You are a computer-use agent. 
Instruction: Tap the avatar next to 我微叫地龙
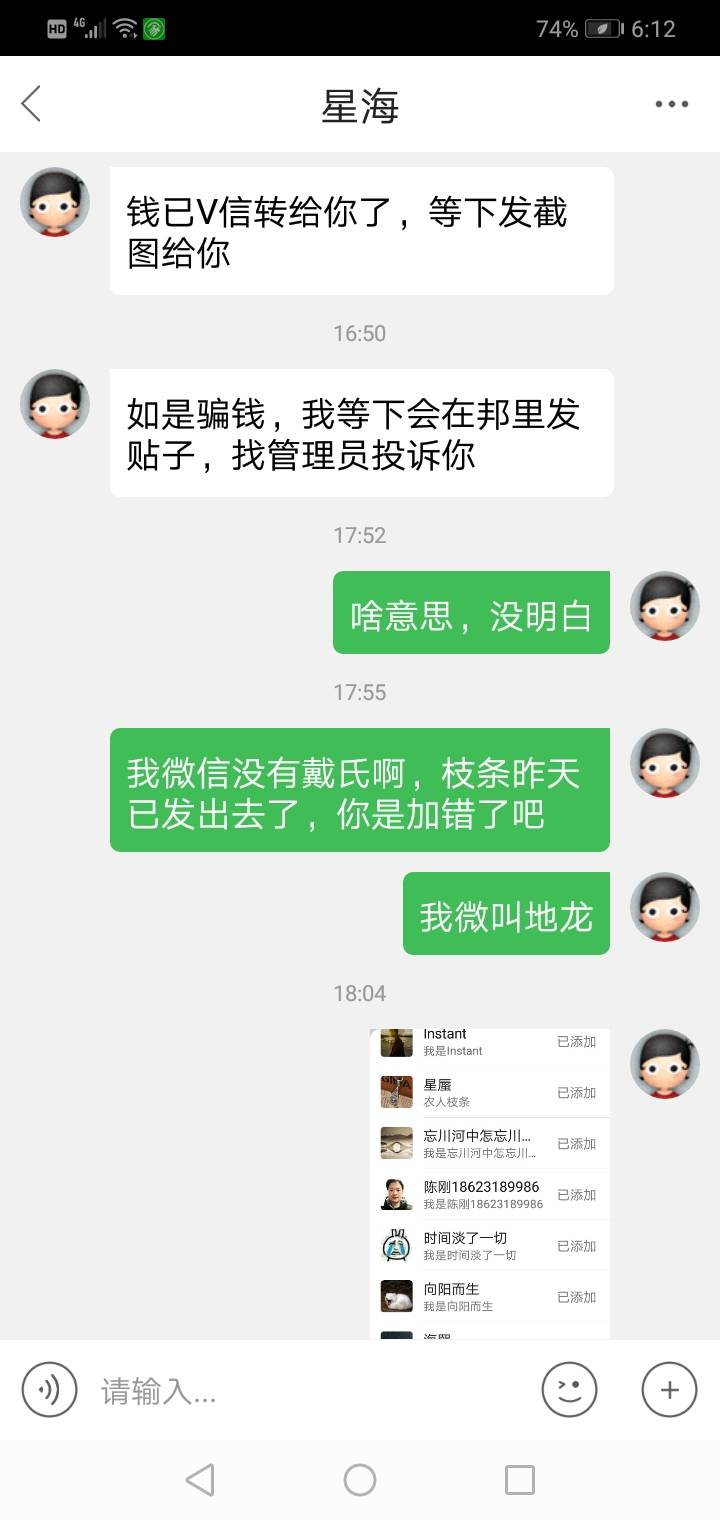[x=664, y=907]
